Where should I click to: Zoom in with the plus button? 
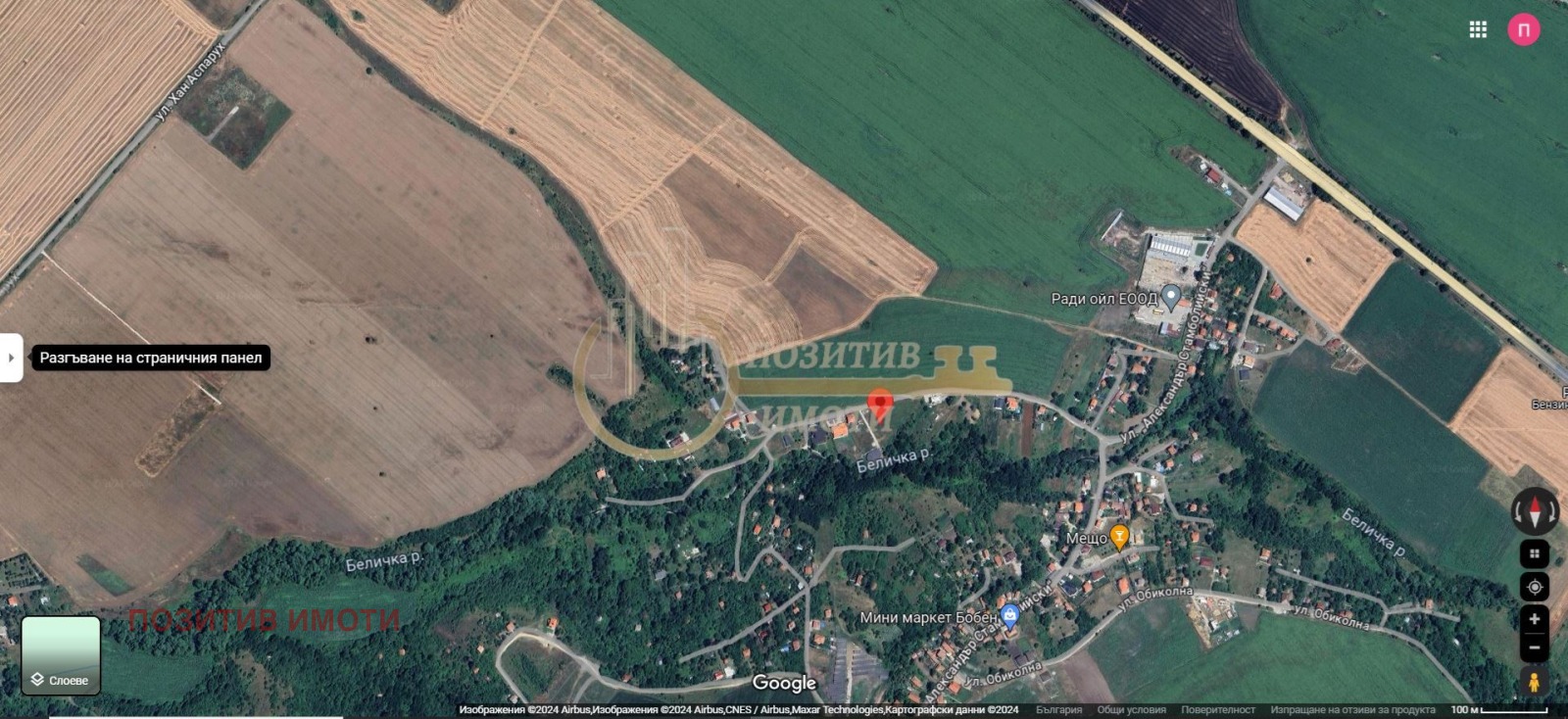pos(1535,619)
